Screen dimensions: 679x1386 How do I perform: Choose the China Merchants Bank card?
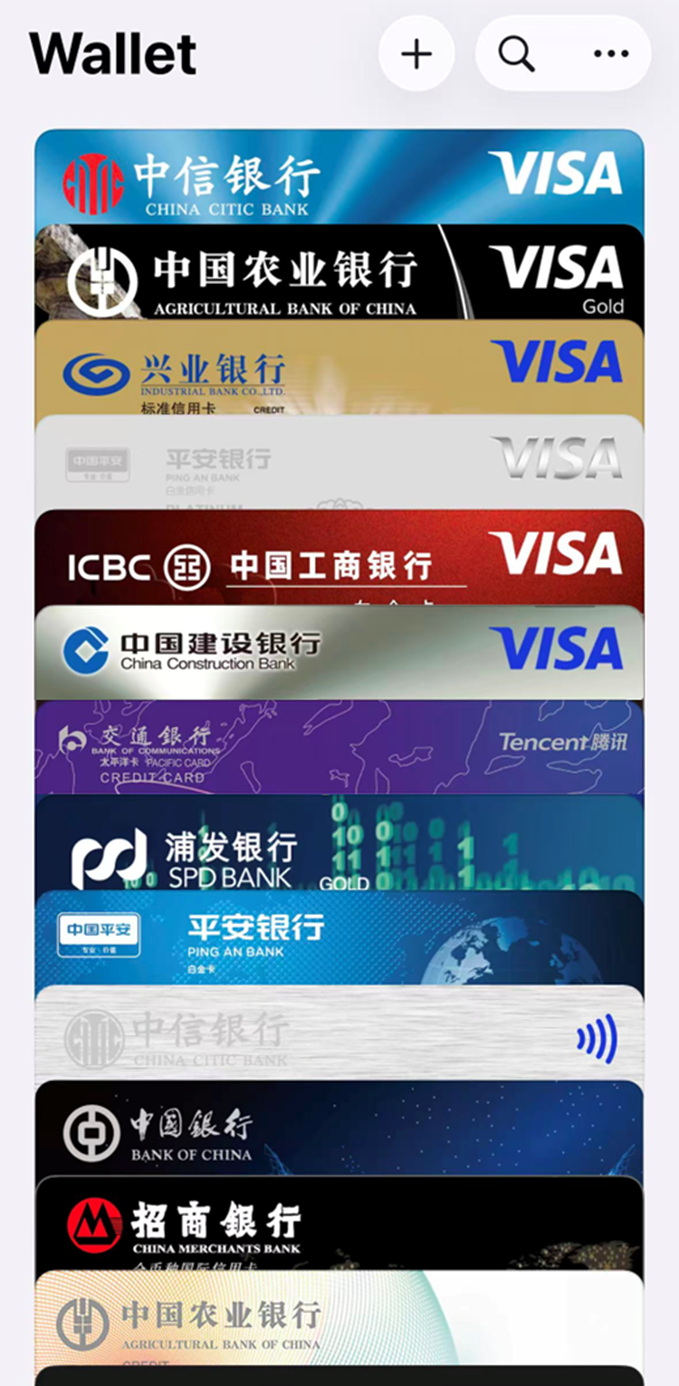[339, 1223]
